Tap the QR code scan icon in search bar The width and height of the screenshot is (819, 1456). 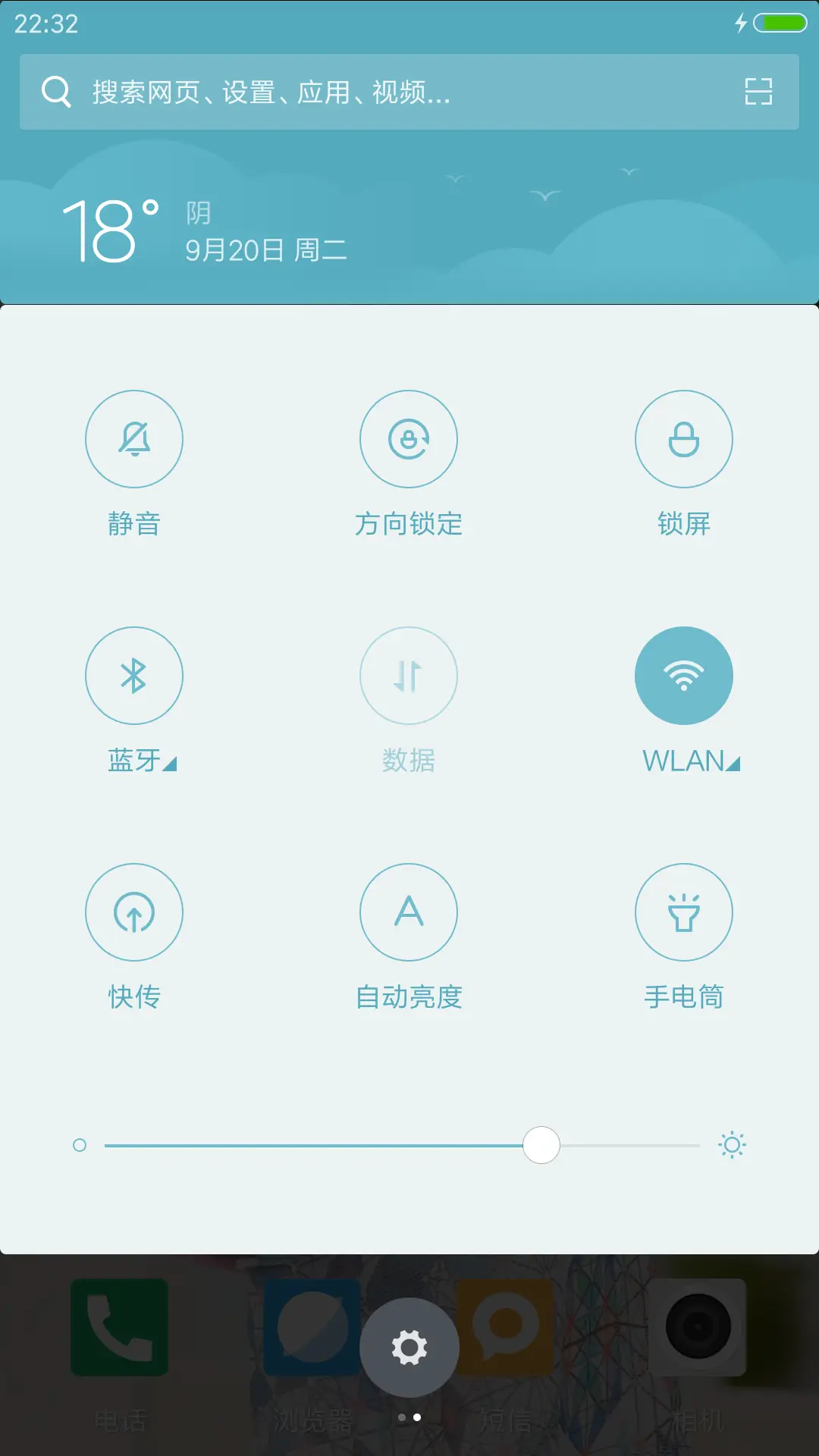click(757, 91)
